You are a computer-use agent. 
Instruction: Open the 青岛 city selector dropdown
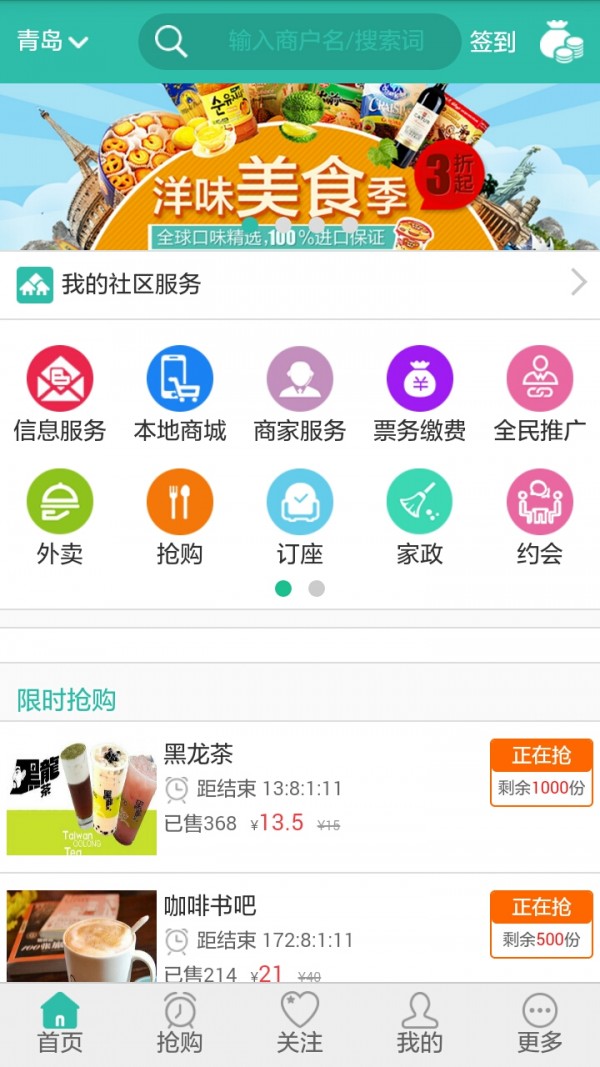click(52, 41)
